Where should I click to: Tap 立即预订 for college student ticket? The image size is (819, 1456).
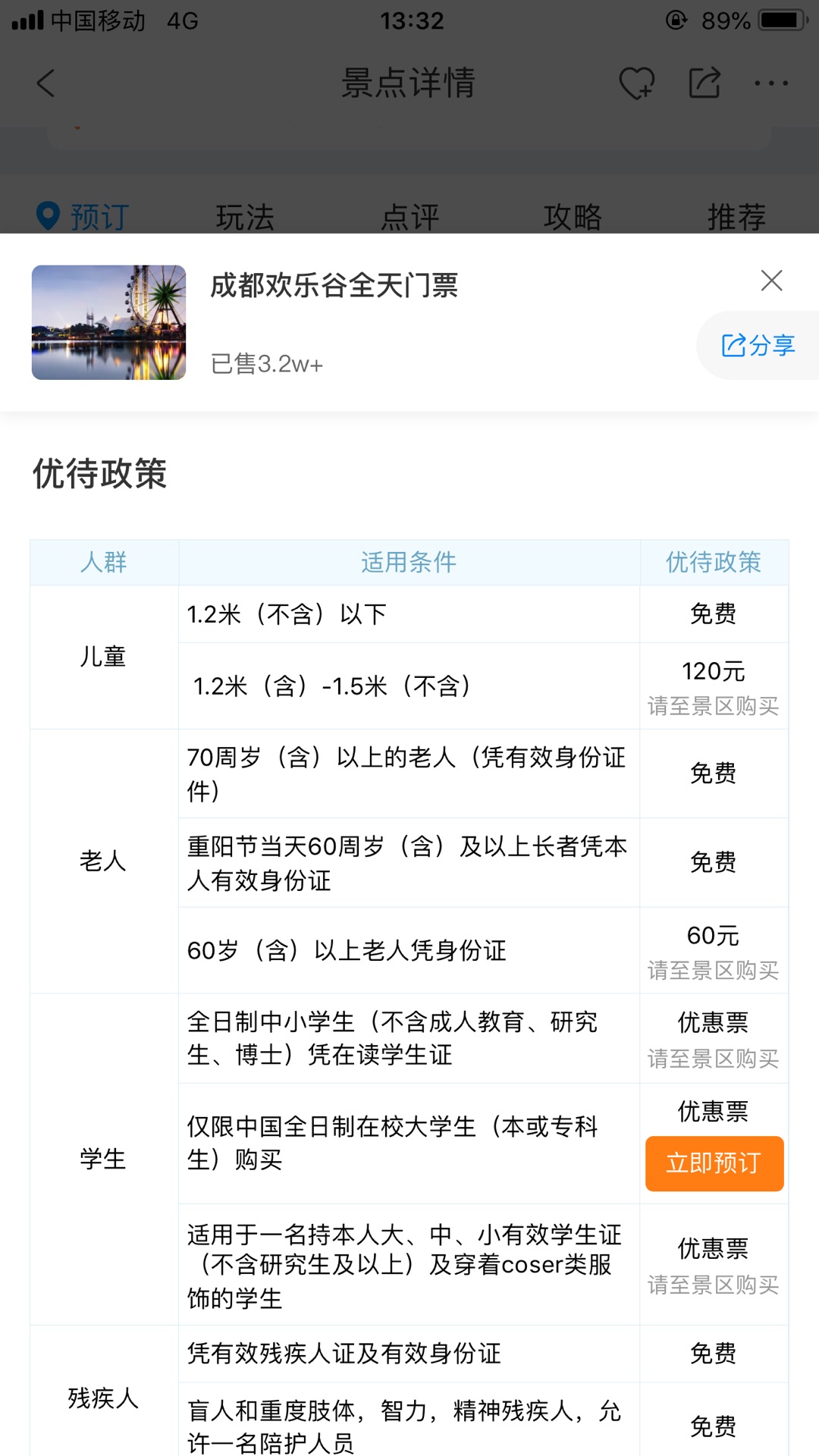pyautogui.click(x=714, y=1163)
